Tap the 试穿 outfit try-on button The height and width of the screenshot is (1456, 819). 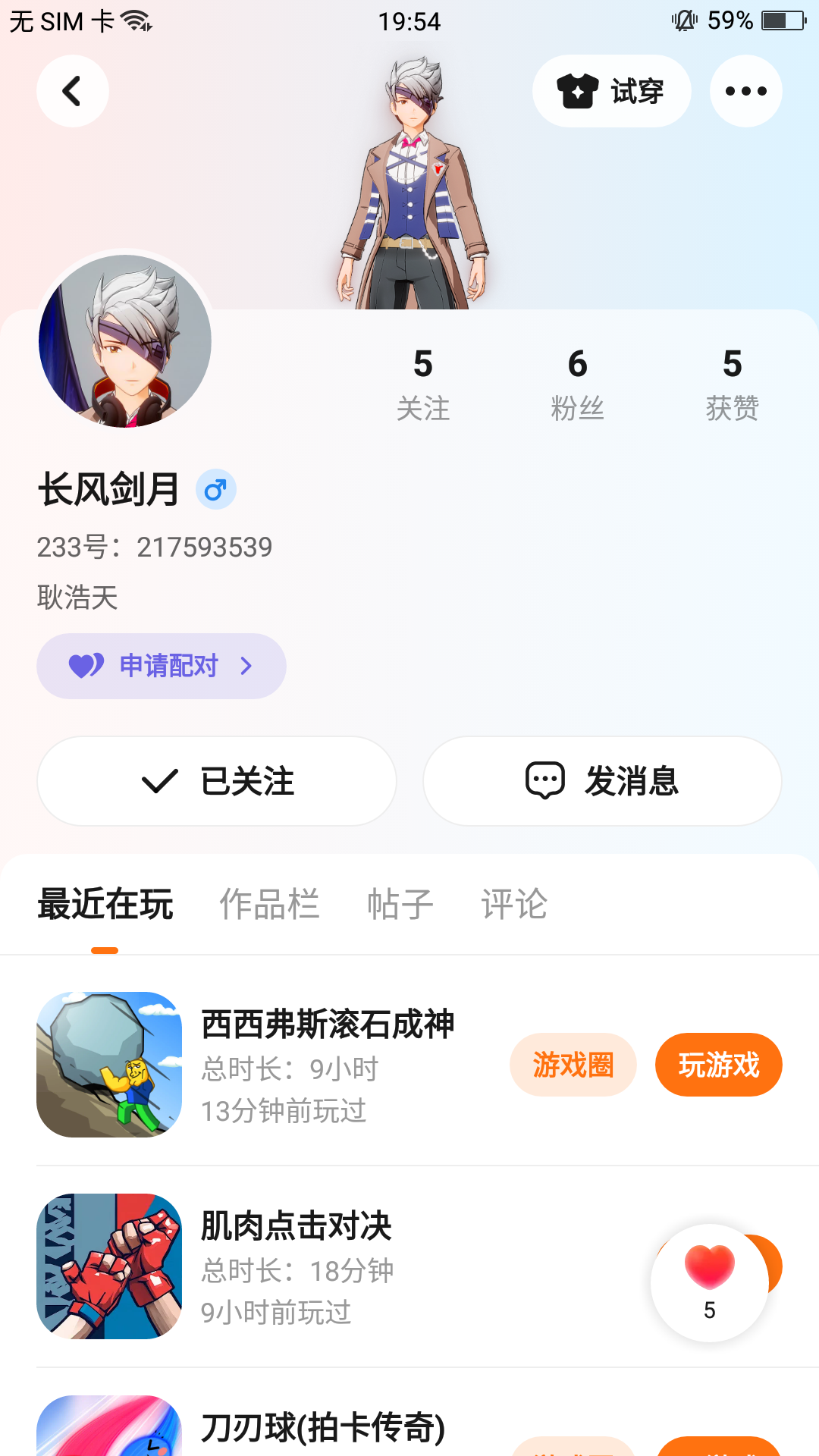[611, 91]
